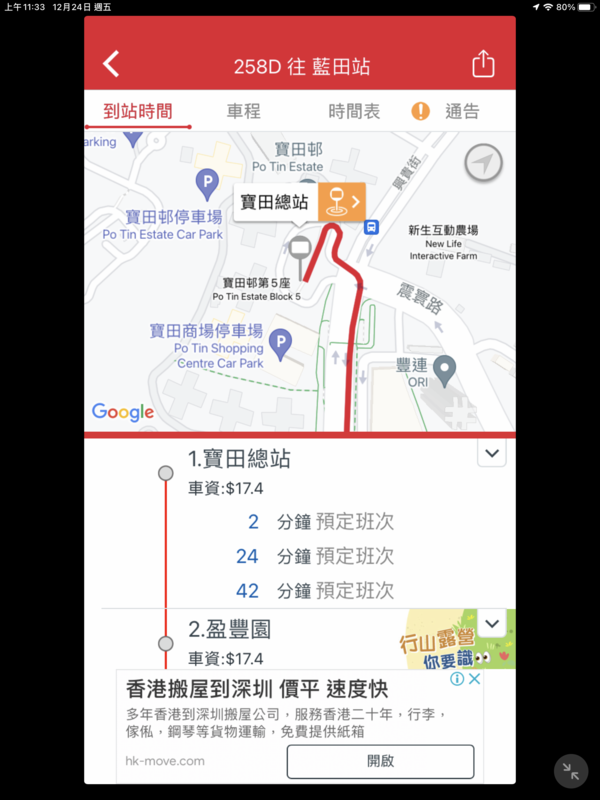Close the moving service advertisement
This screenshot has width=600, height=800.
point(475,679)
